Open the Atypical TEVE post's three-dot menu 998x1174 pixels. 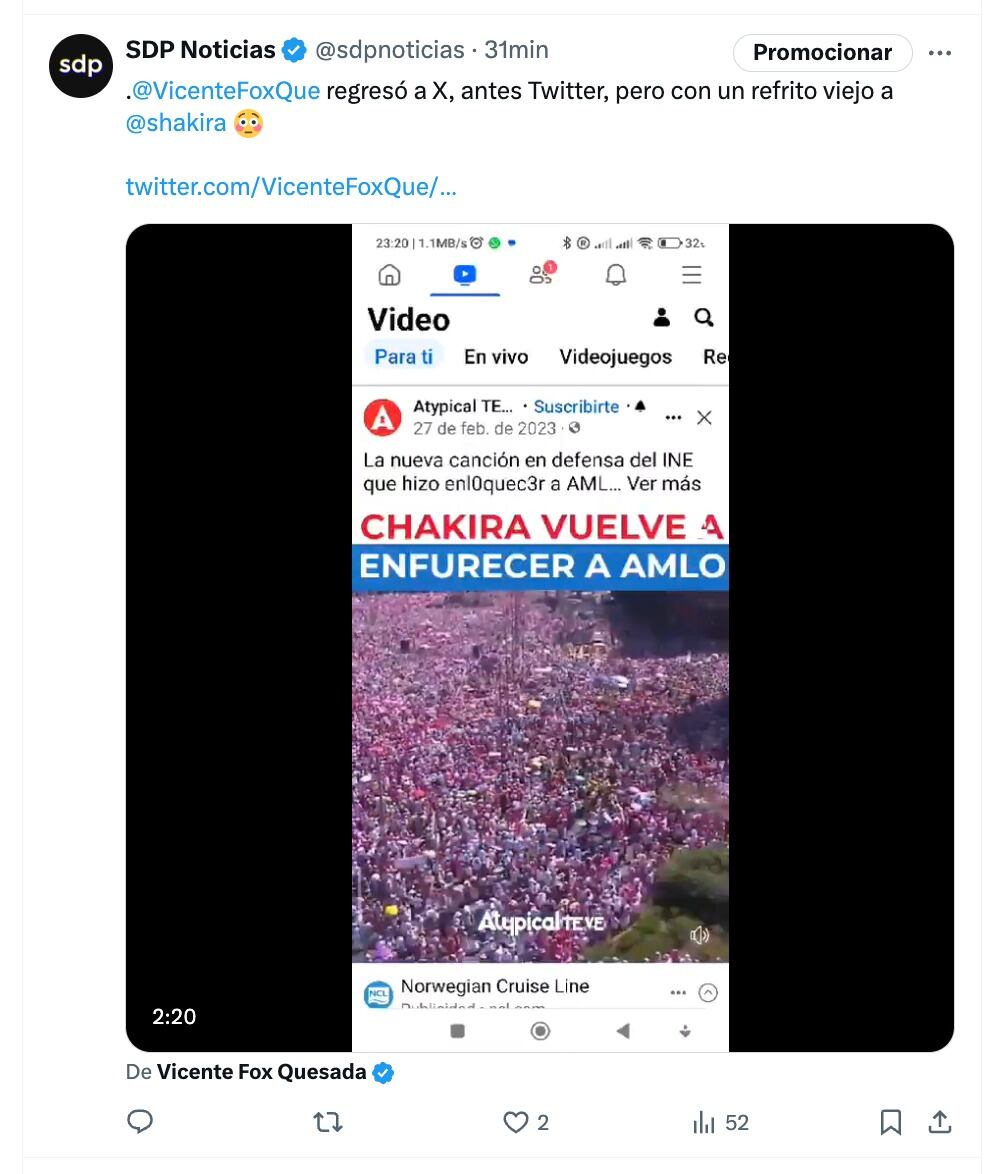click(672, 418)
